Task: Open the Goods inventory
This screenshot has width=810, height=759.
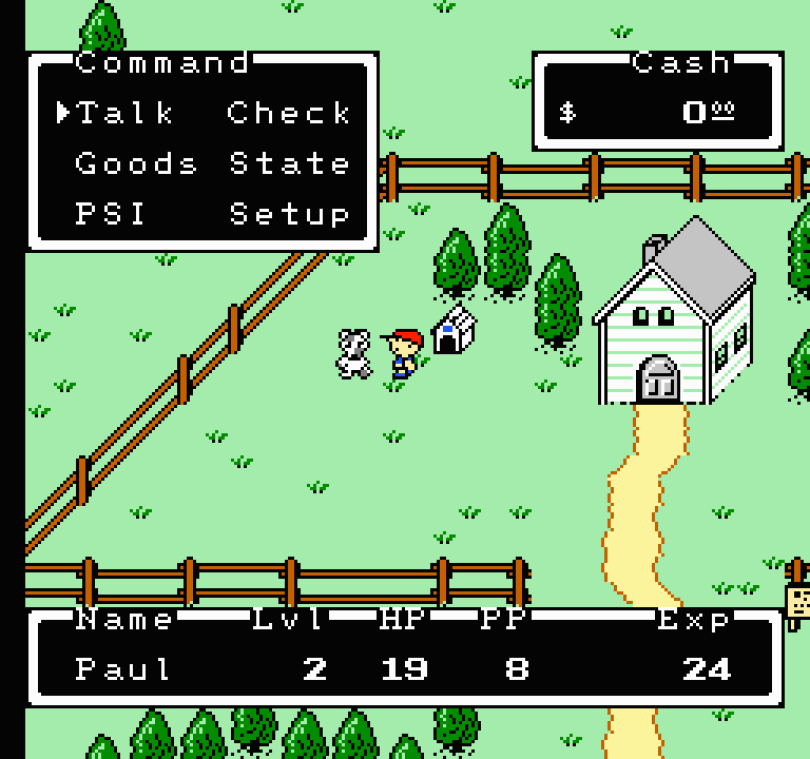Action: click(136, 163)
